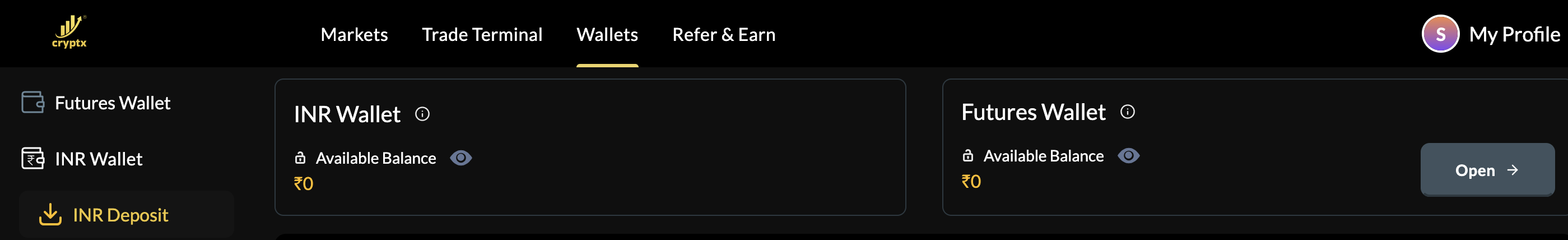This screenshot has height=240, width=1568.
Task: Select INR Wallet in the sidebar
Action: click(98, 159)
